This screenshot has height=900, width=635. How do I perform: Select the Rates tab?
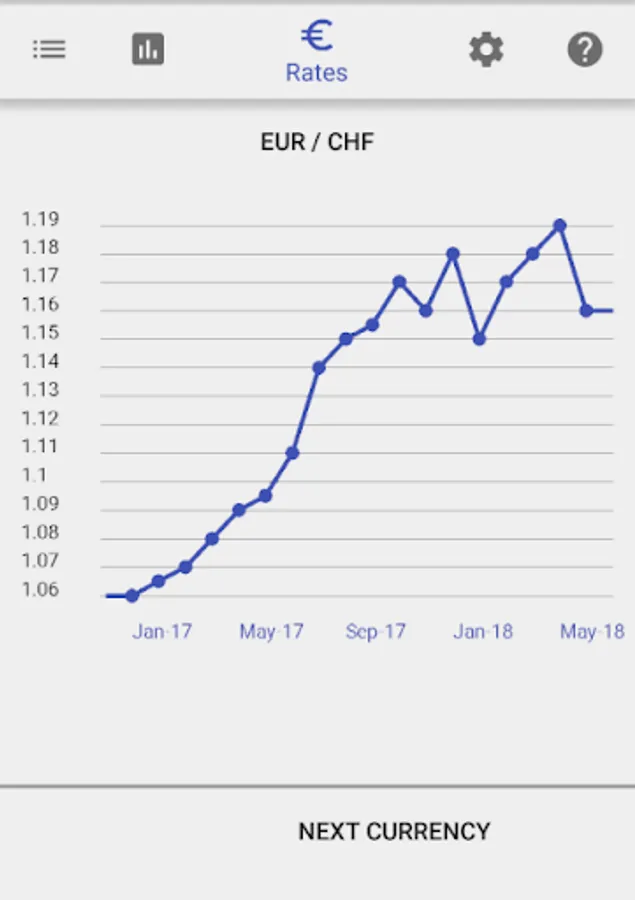coord(316,52)
